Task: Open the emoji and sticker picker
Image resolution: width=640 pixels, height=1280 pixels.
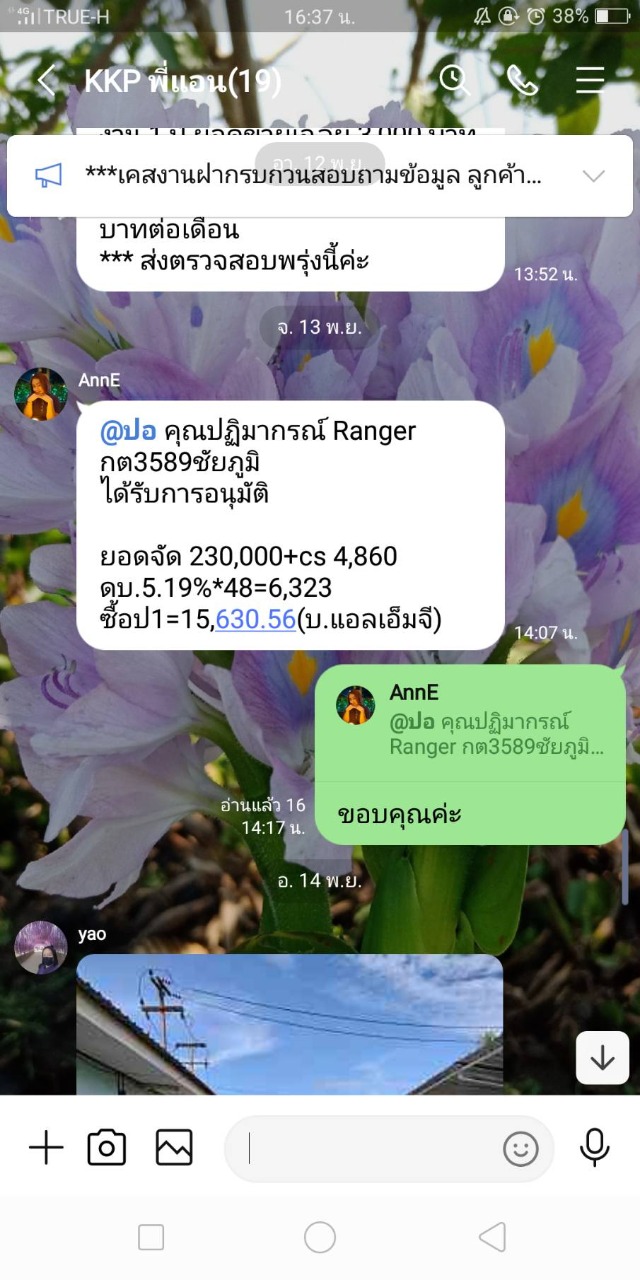Action: (520, 1149)
